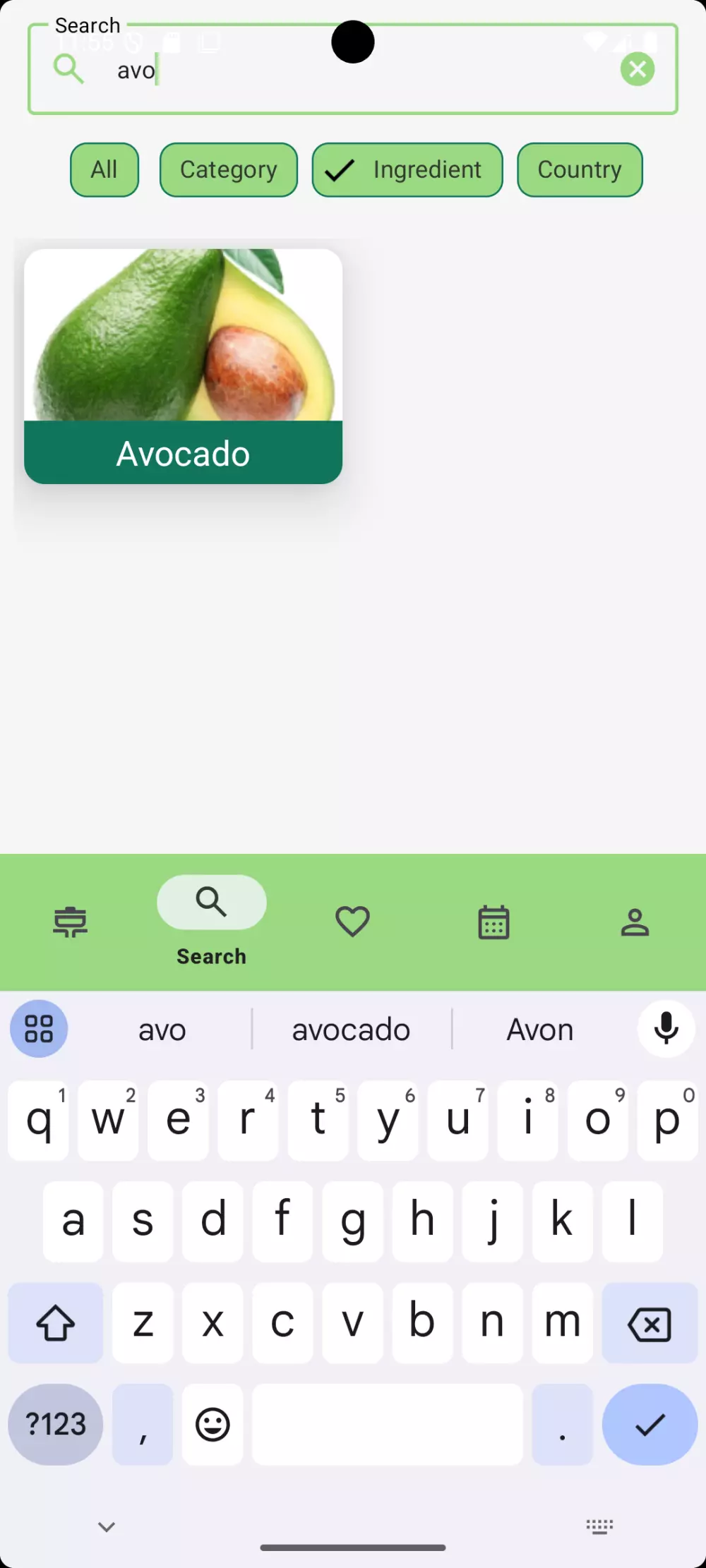Open the calendar planner tab
Screen dimensions: 706x1568
[x=493, y=922]
